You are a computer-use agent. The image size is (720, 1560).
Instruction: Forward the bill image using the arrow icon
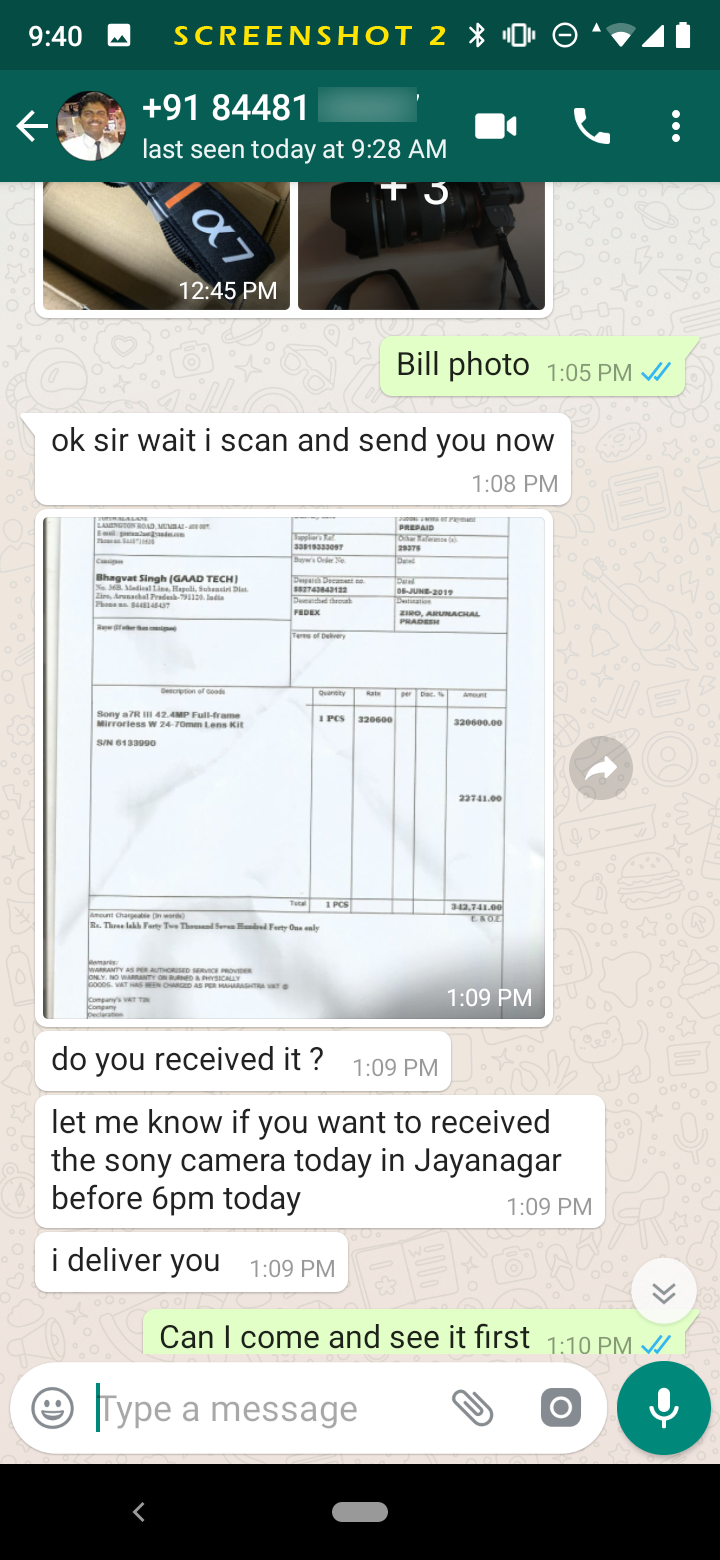(601, 768)
